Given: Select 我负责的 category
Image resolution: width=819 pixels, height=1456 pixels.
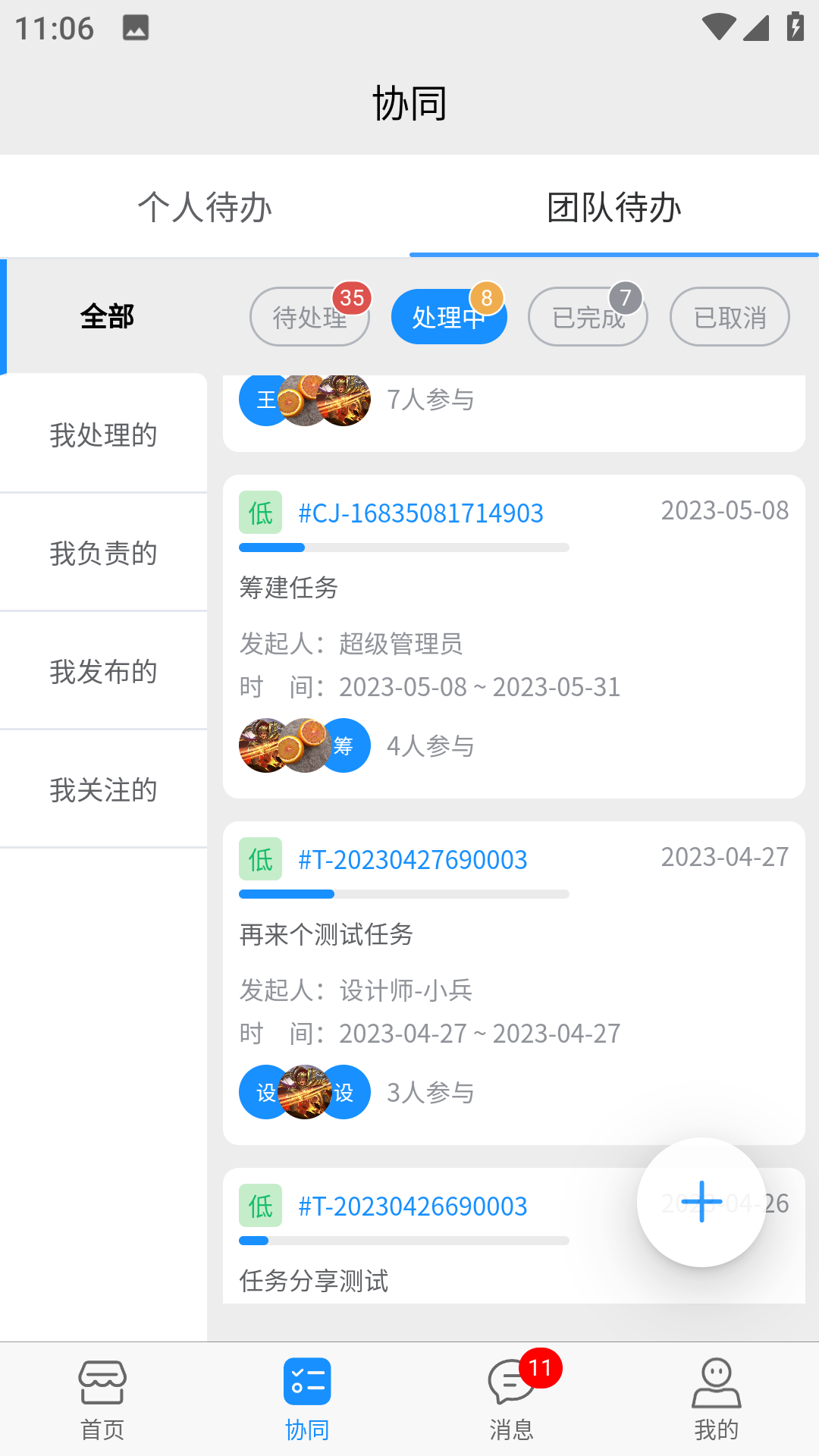Looking at the screenshot, I should tap(102, 553).
